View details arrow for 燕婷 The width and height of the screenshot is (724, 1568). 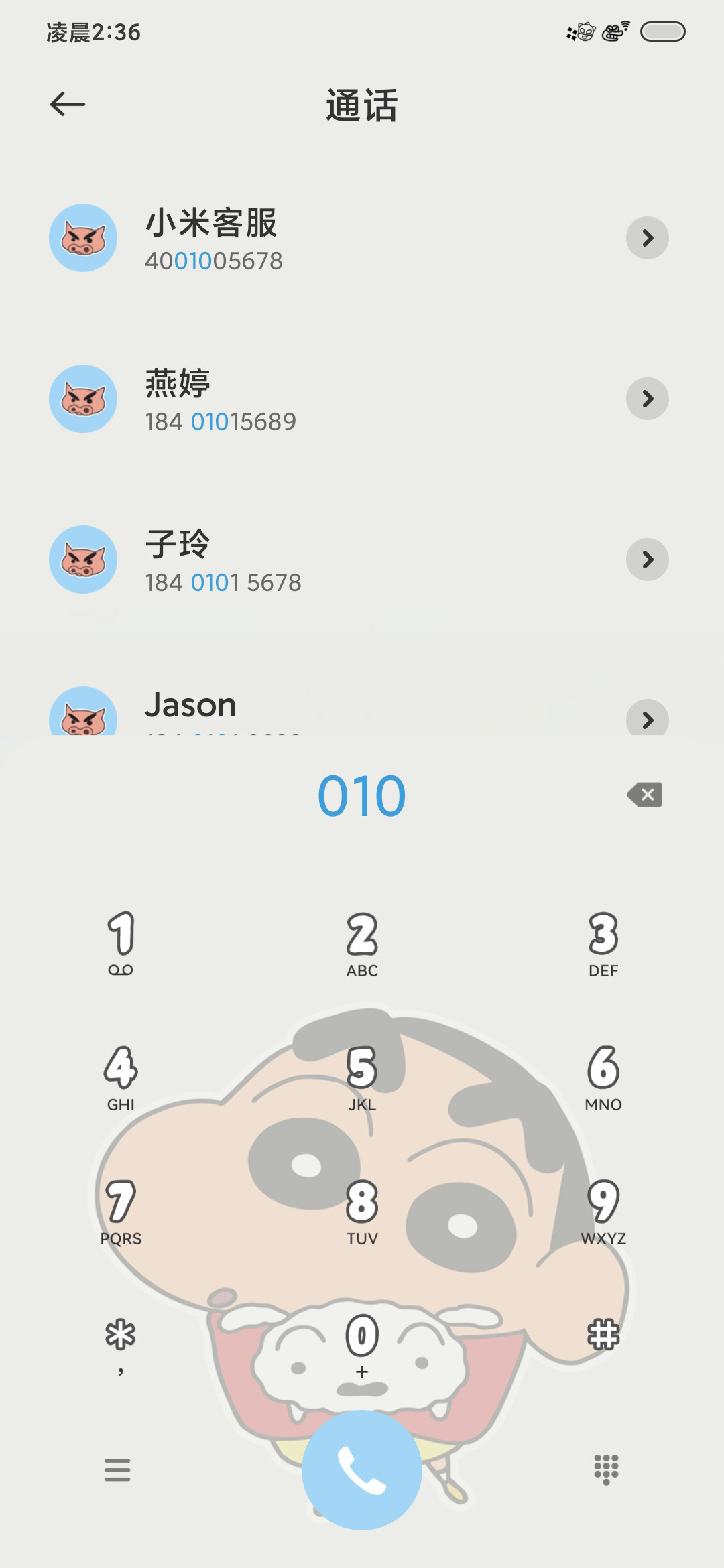click(647, 399)
